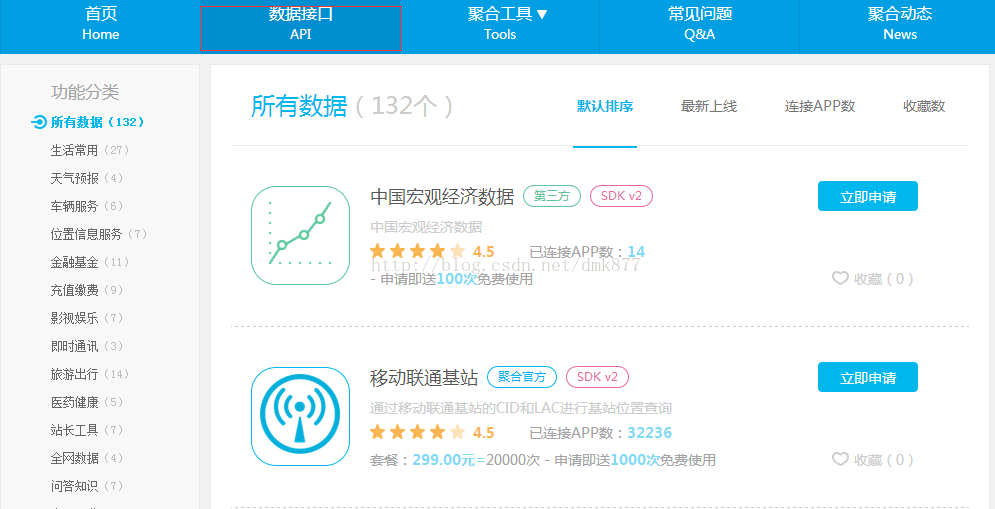
Task: Apply for 移动联通基站 with 立即申请
Action: coord(867,378)
